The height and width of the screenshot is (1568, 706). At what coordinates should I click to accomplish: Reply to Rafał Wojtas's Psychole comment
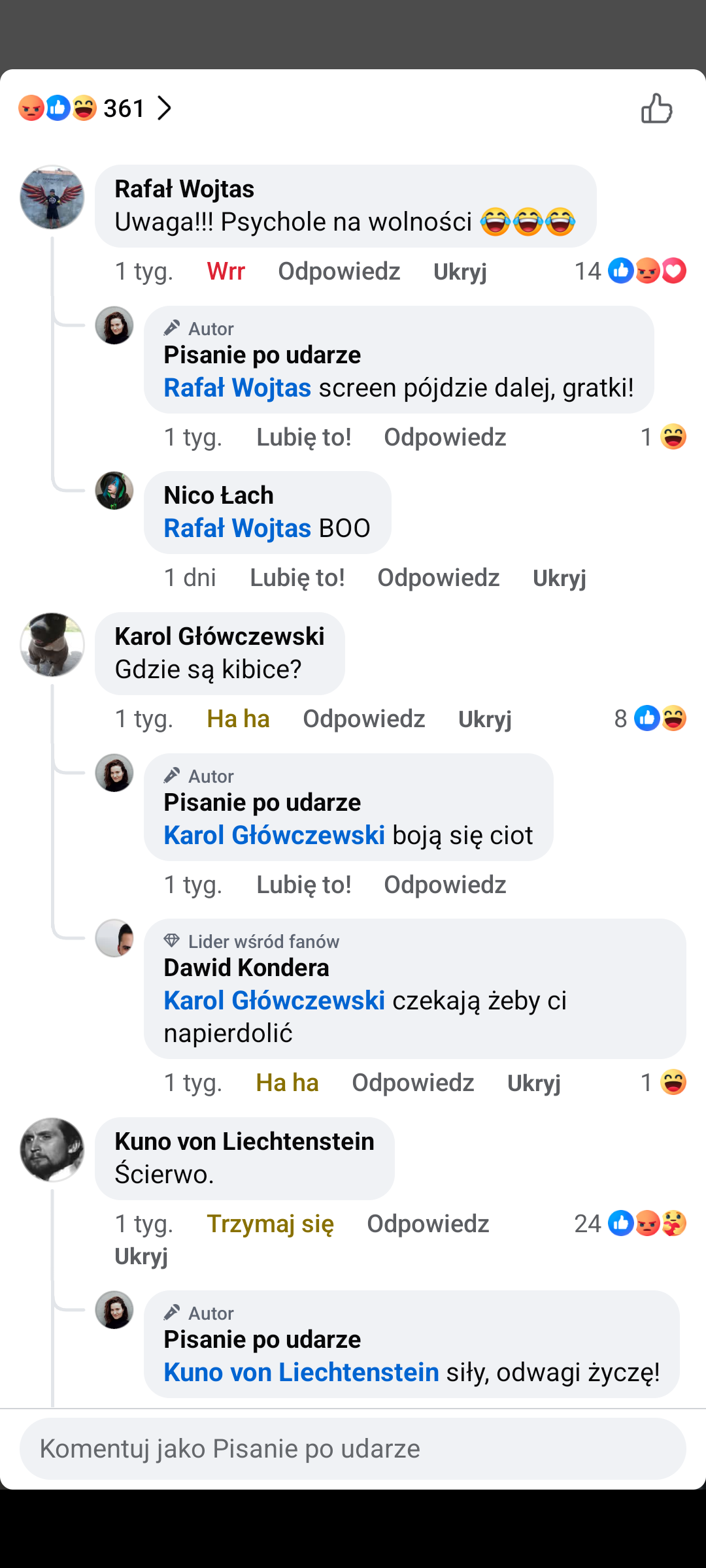(x=339, y=271)
